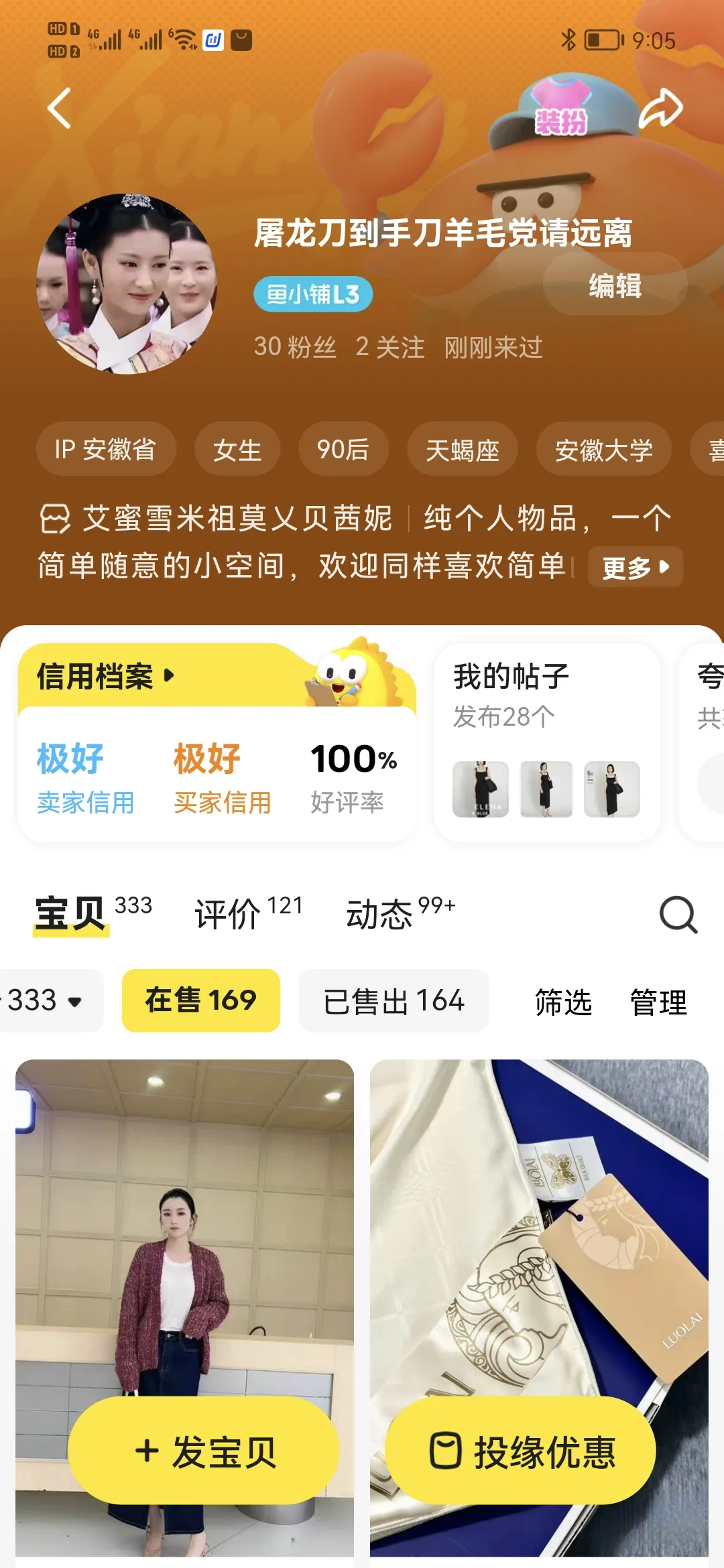Go back using the top-left arrow

[x=59, y=108]
